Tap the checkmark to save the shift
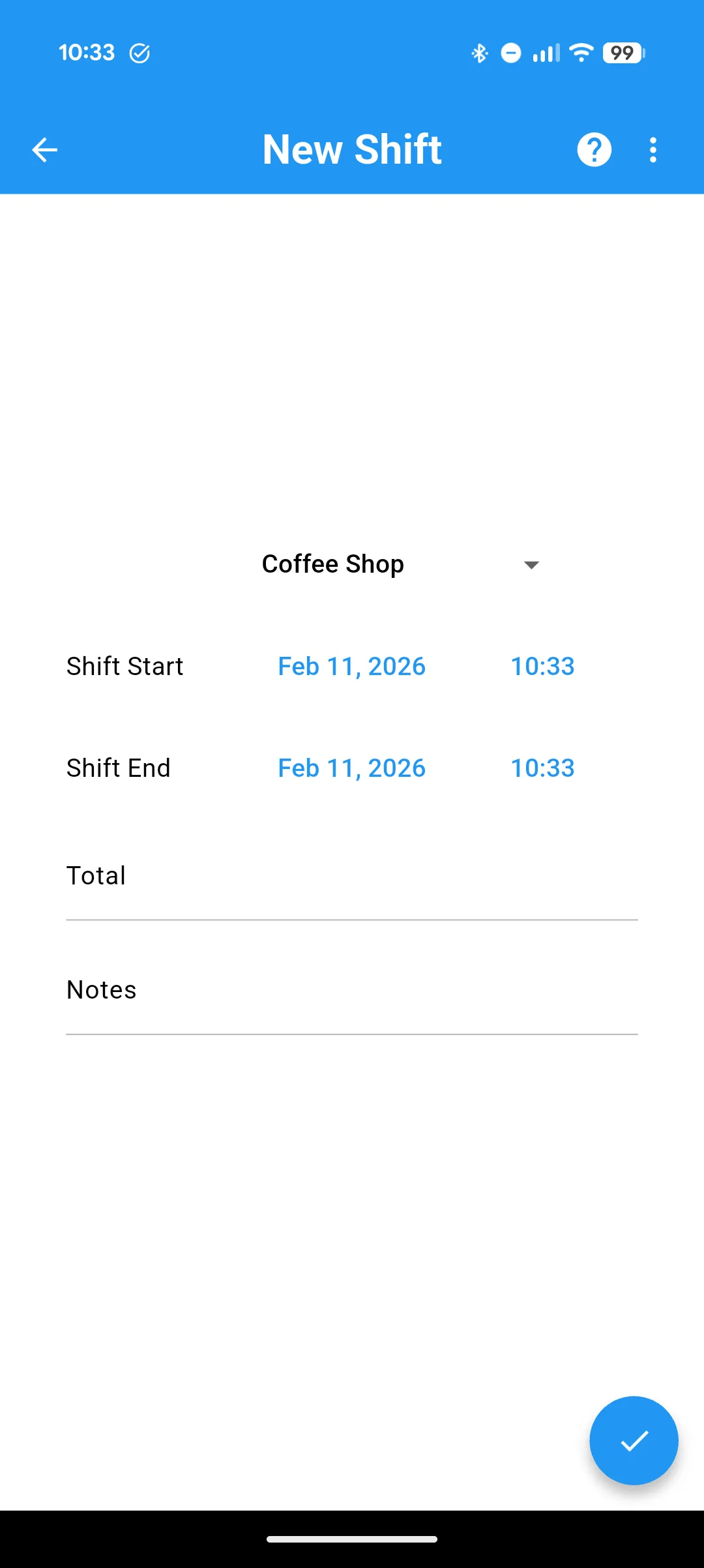704x1568 pixels. pyautogui.click(x=633, y=1440)
